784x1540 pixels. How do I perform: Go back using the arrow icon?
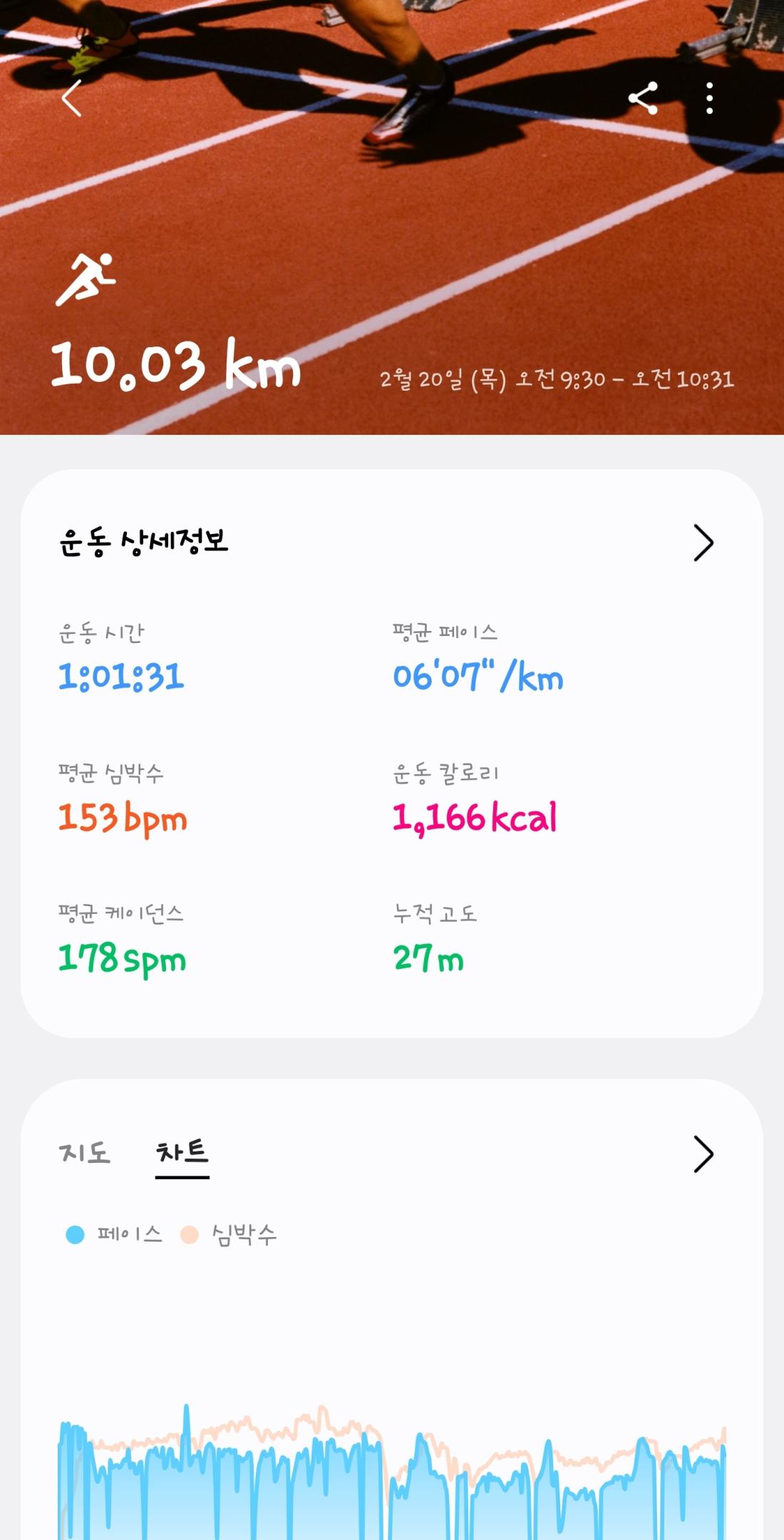(72, 98)
